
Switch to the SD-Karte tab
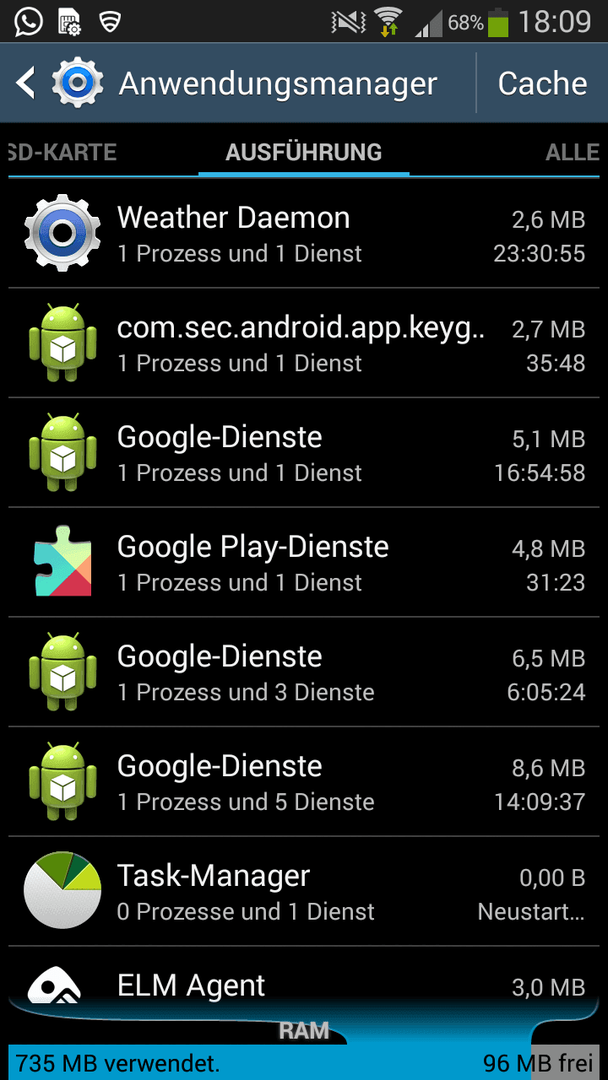pyautogui.click(x=61, y=152)
